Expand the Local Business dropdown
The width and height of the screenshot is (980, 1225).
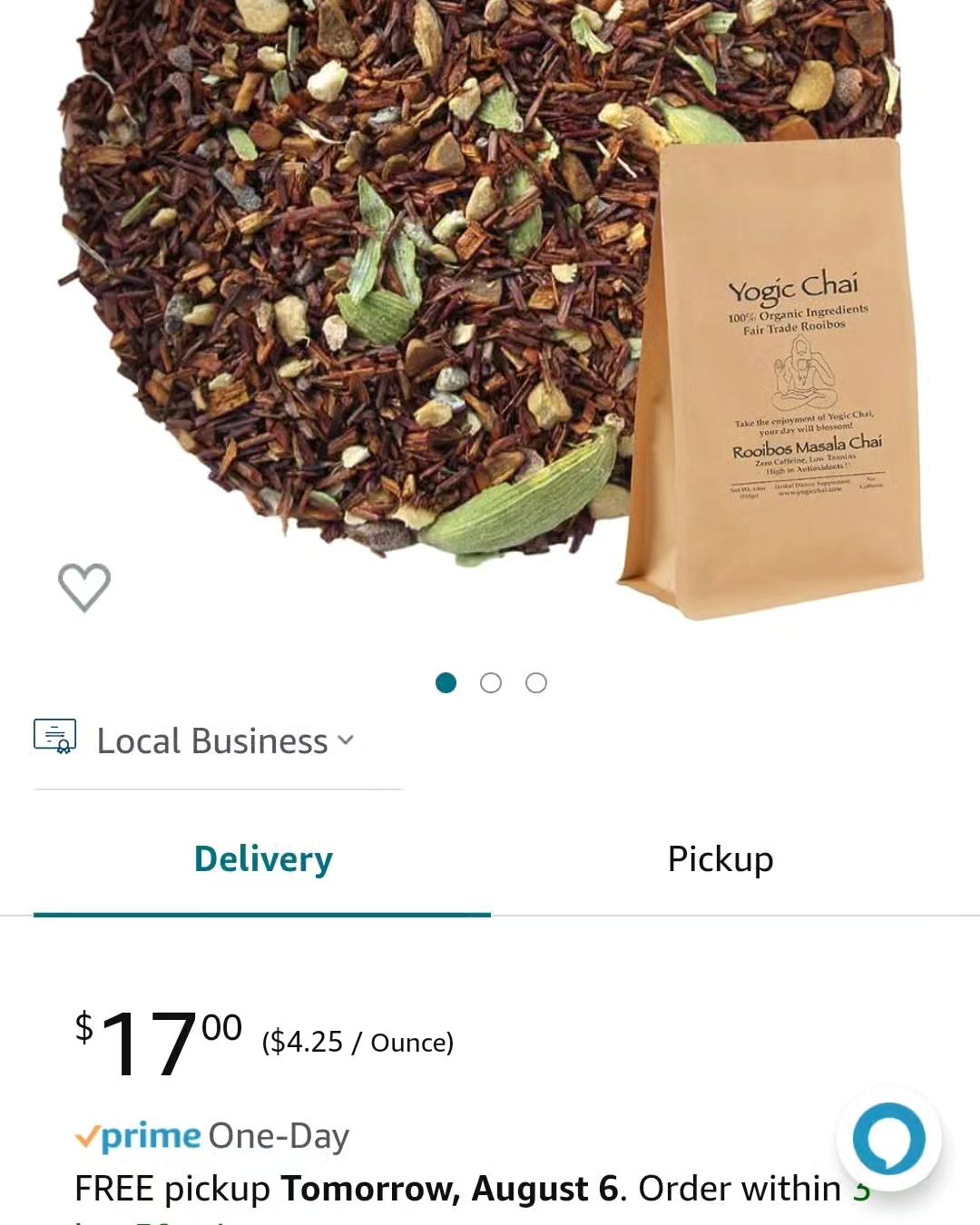coord(225,741)
